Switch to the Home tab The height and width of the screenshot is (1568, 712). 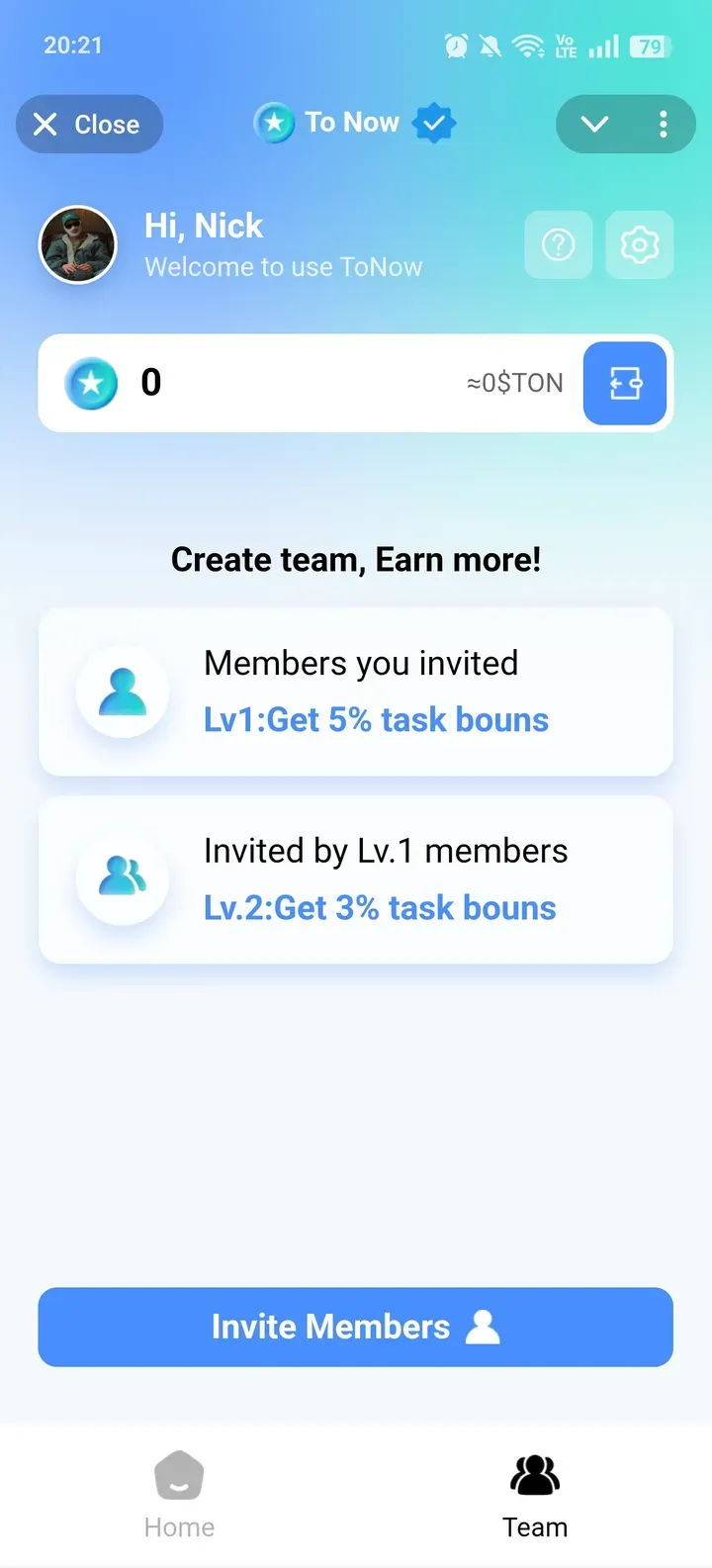pos(179,1495)
